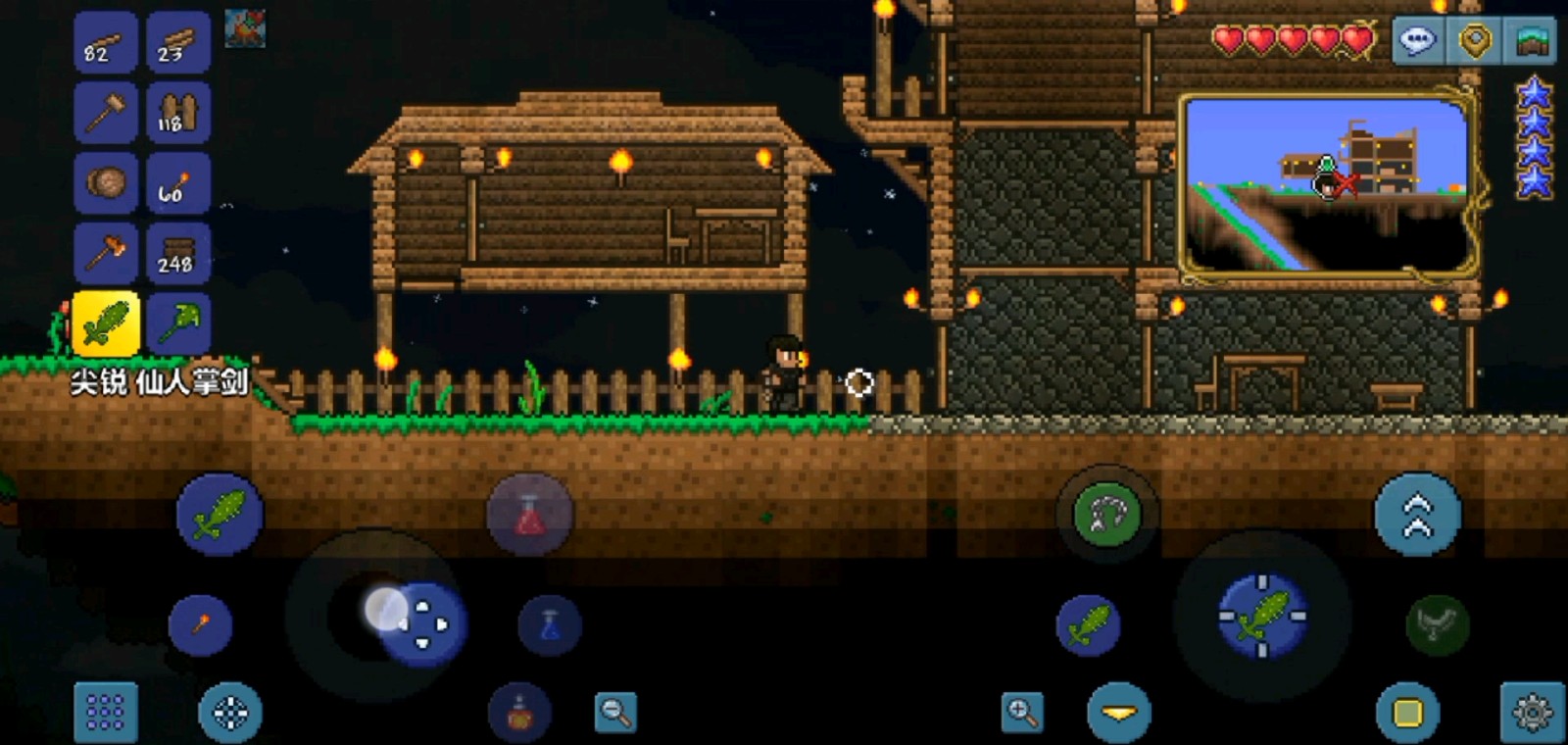The height and width of the screenshot is (745, 1568).
Task: Open the chat bubble
Action: point(1417,41)
